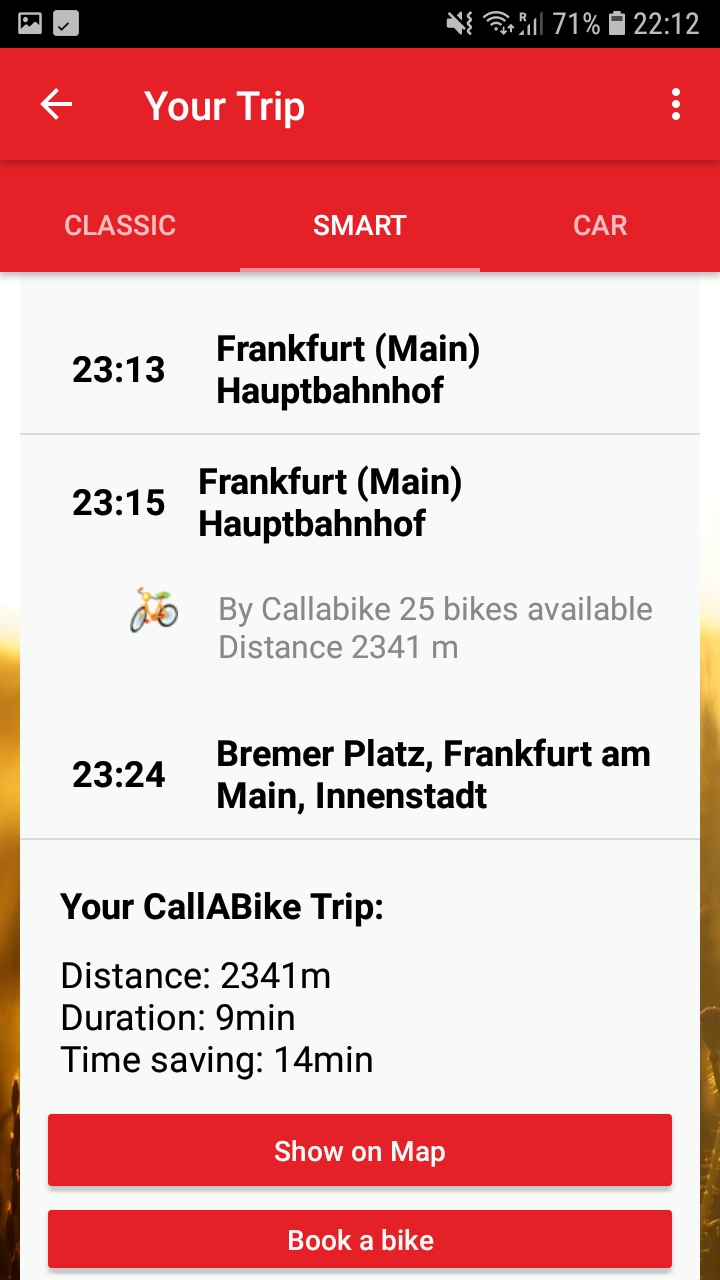Switch to the Car tab
The height and width of the screenshot is (1280, 720).
(x=600, y=225)
